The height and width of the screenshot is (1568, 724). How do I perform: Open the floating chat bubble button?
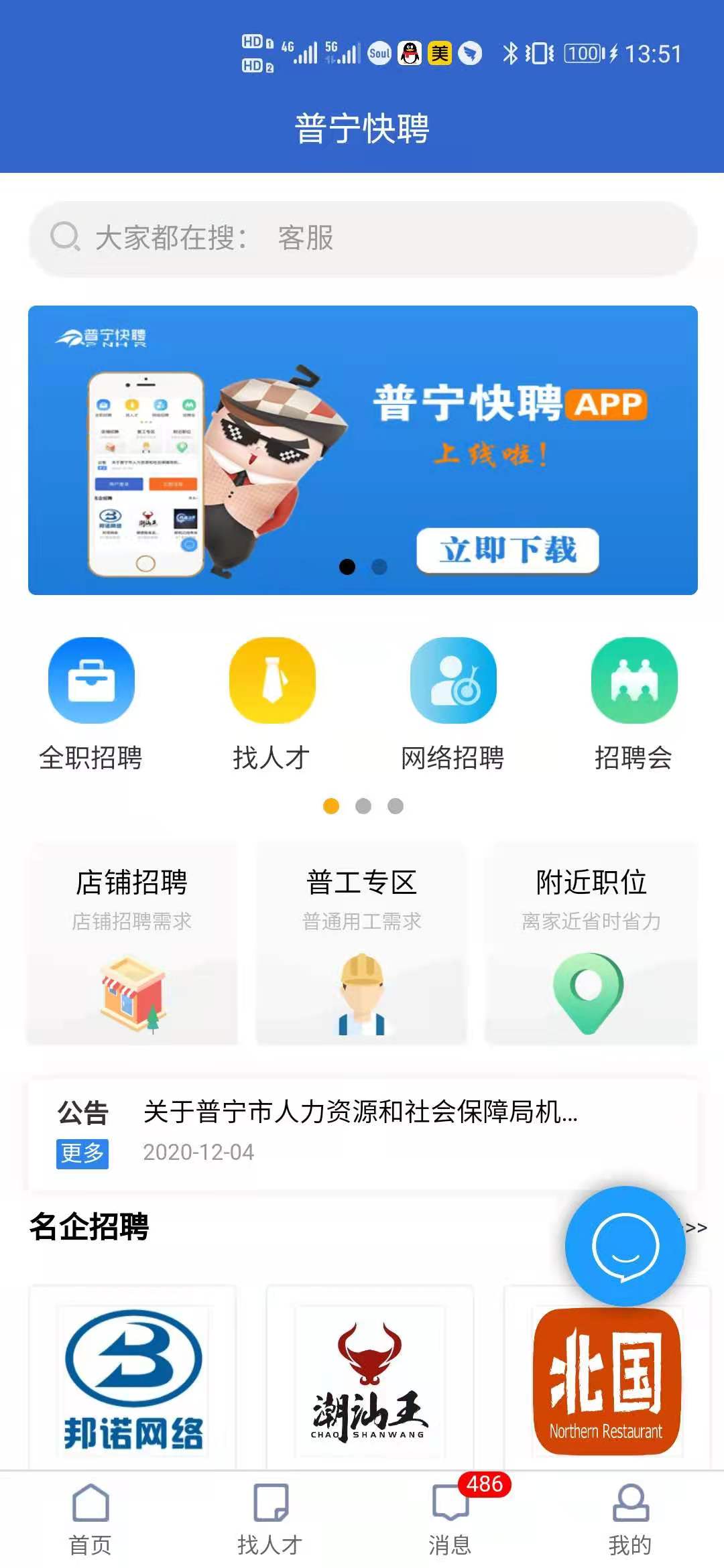coord(625,1246)
